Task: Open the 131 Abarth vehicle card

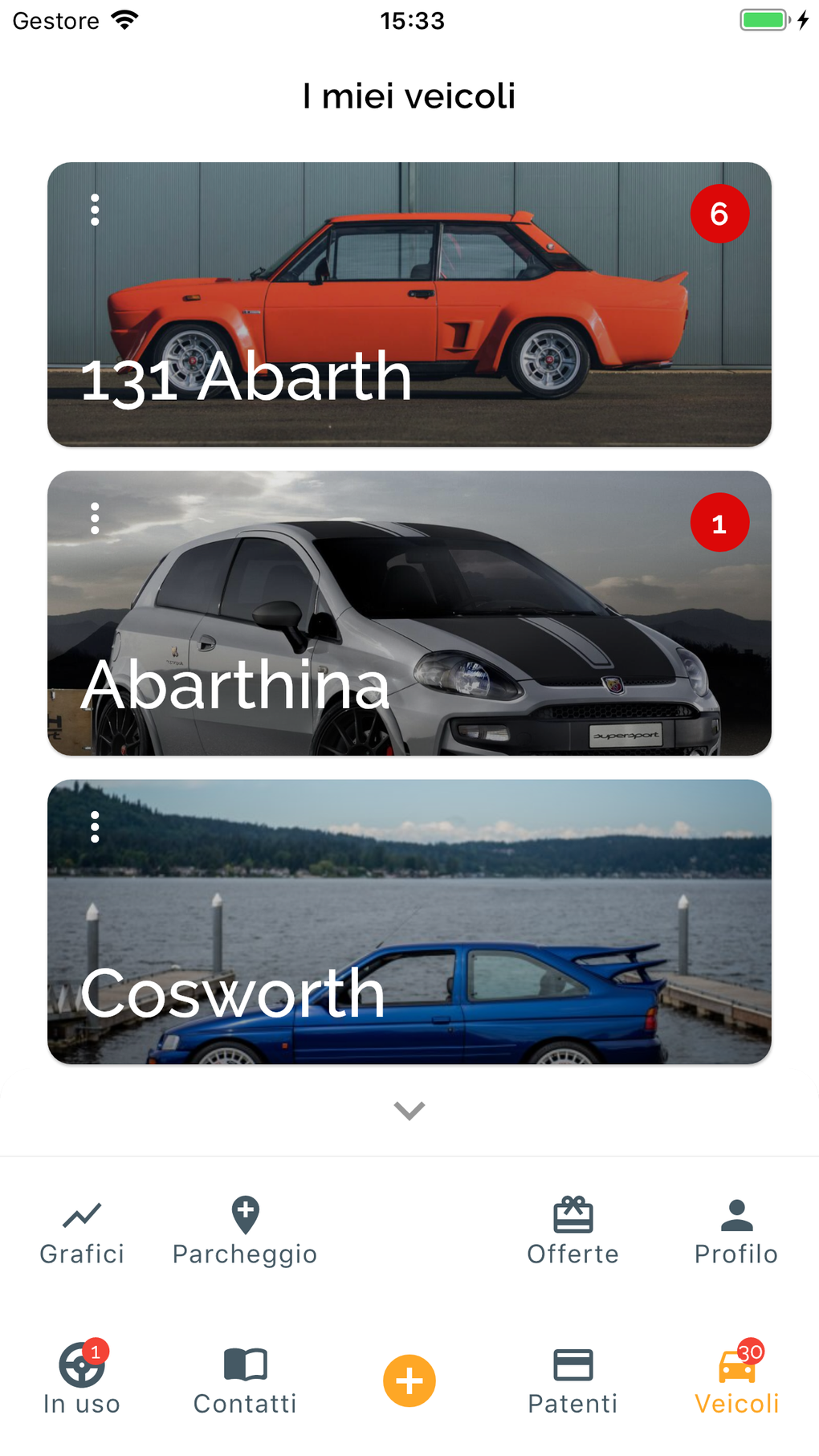Action: pyautogui.click(x=409, y=321)
